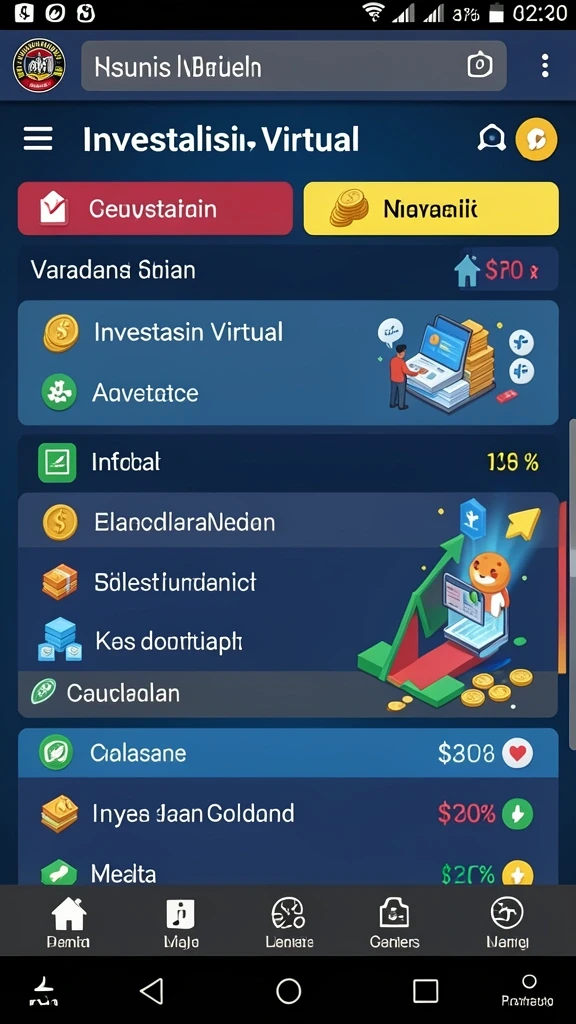Select the red Ceuvstaiain button
The height and width of the screenshot is (1024, 576).
point(155,208)
